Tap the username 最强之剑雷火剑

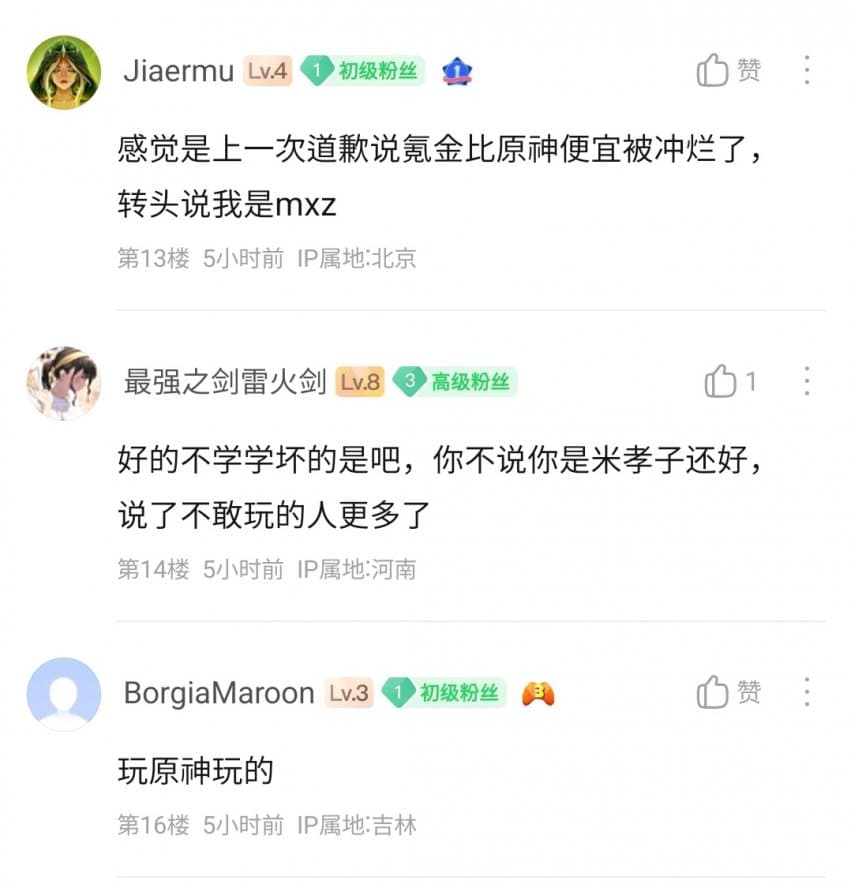[x=225, y=382]
